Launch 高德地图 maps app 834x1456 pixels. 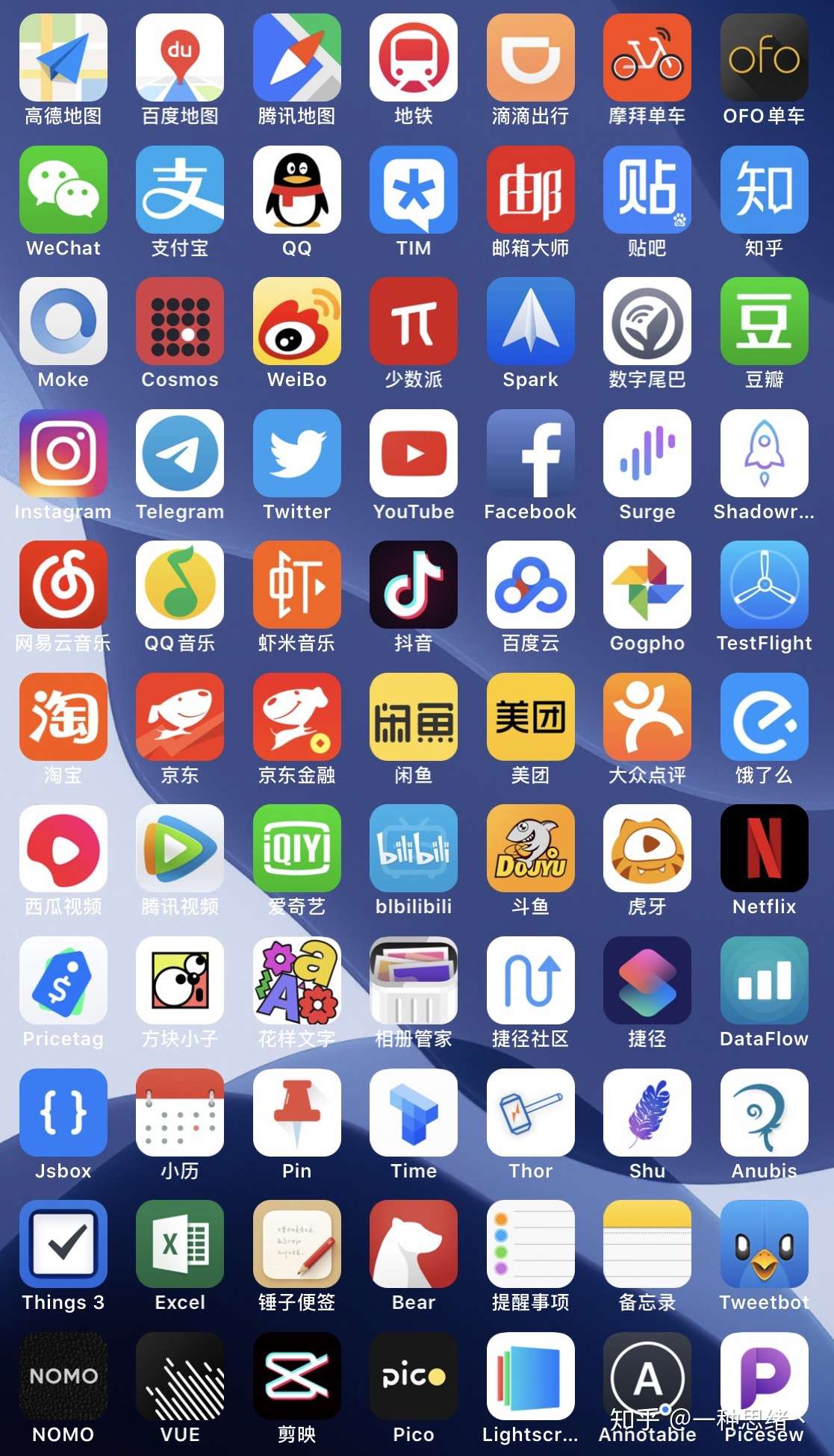coord(63,56)
